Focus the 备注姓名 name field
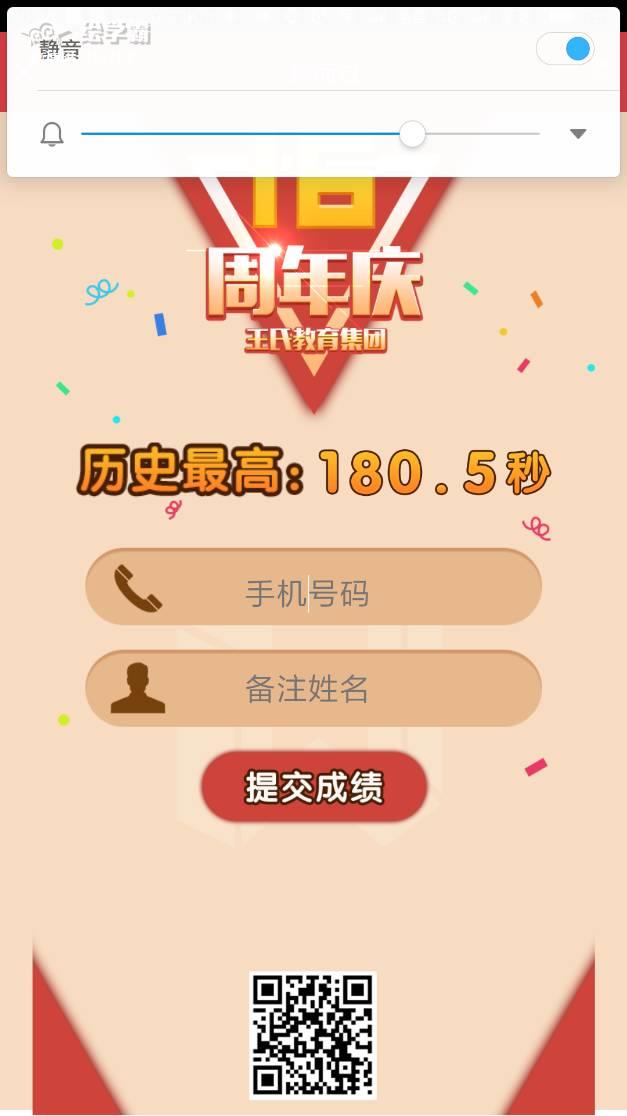Viewport: 627px width, 1116px height. click(313, 689)
